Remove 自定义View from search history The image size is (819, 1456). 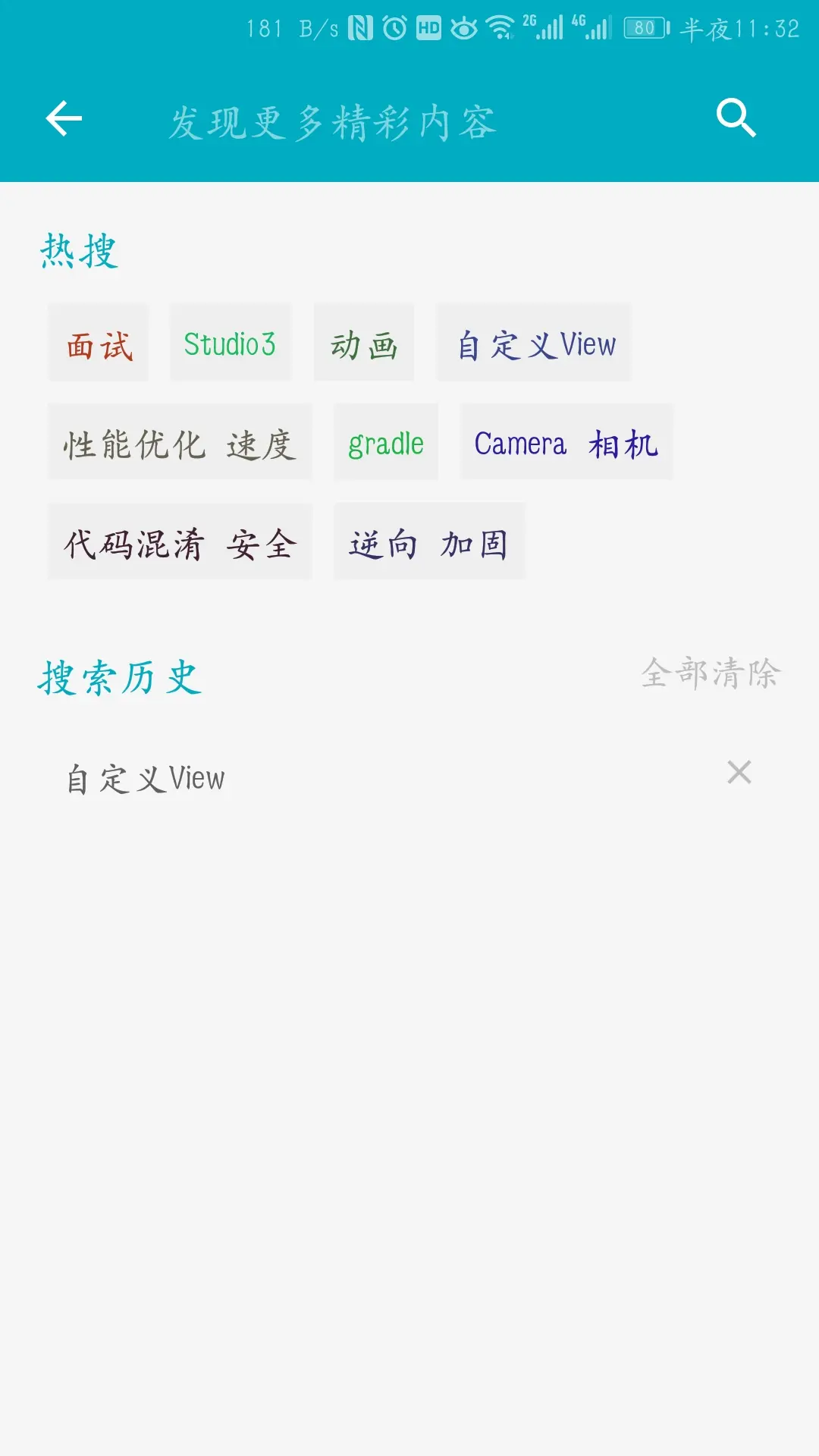tap(739, 773)
